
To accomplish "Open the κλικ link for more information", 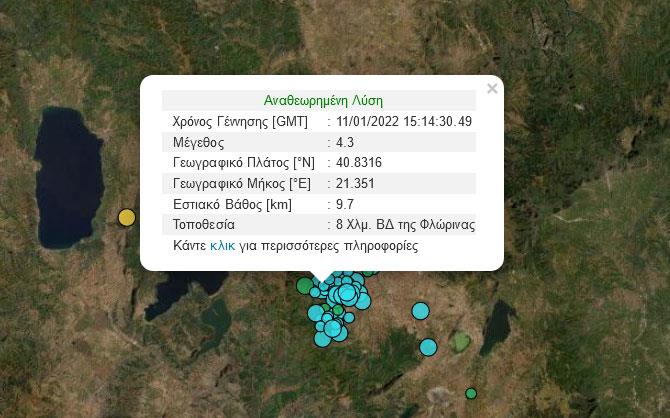I will [x=221, y=245].
